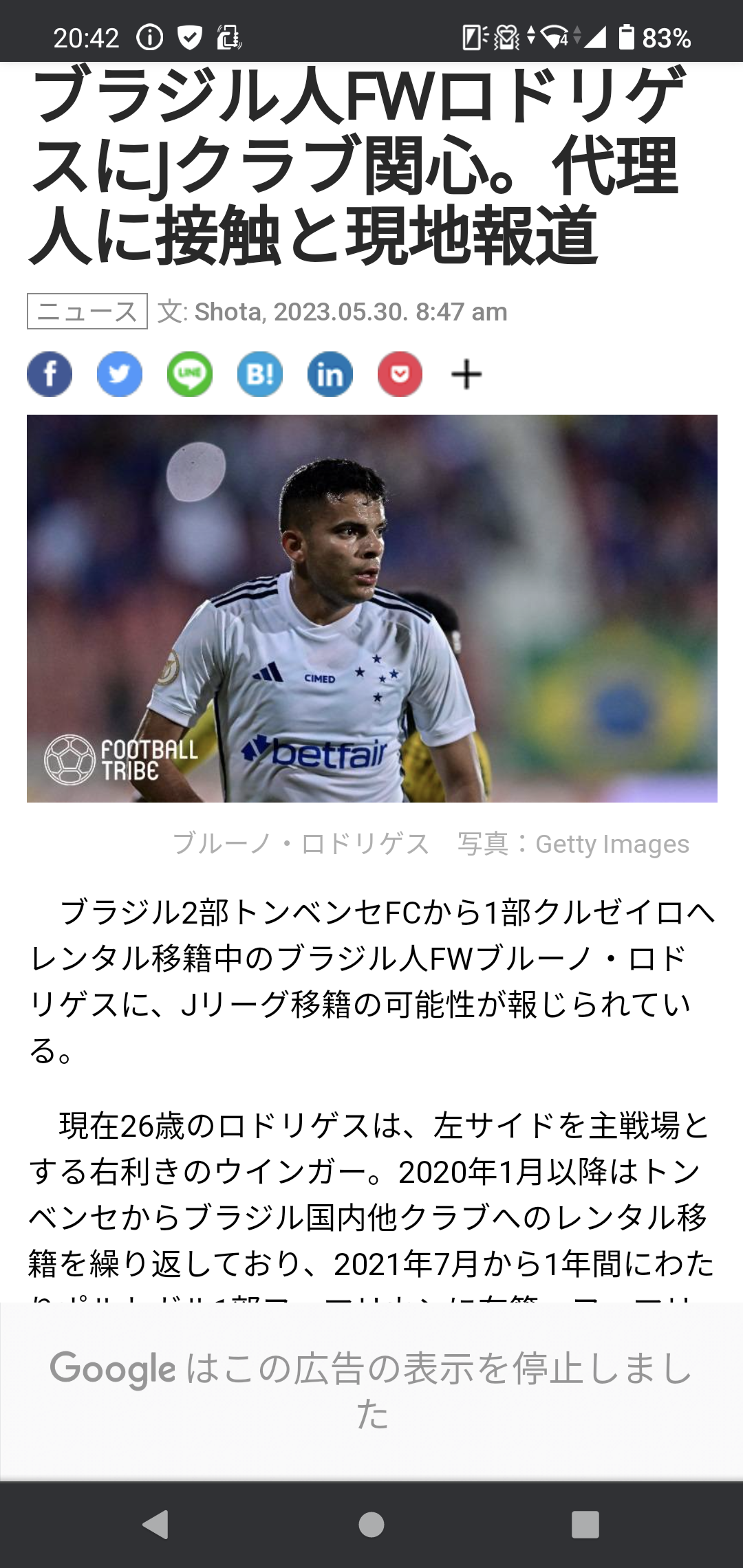This screenshot has width=743, height=1568.
Task: Bookmark the article on Hatena B!
Action: click(260, 375)
